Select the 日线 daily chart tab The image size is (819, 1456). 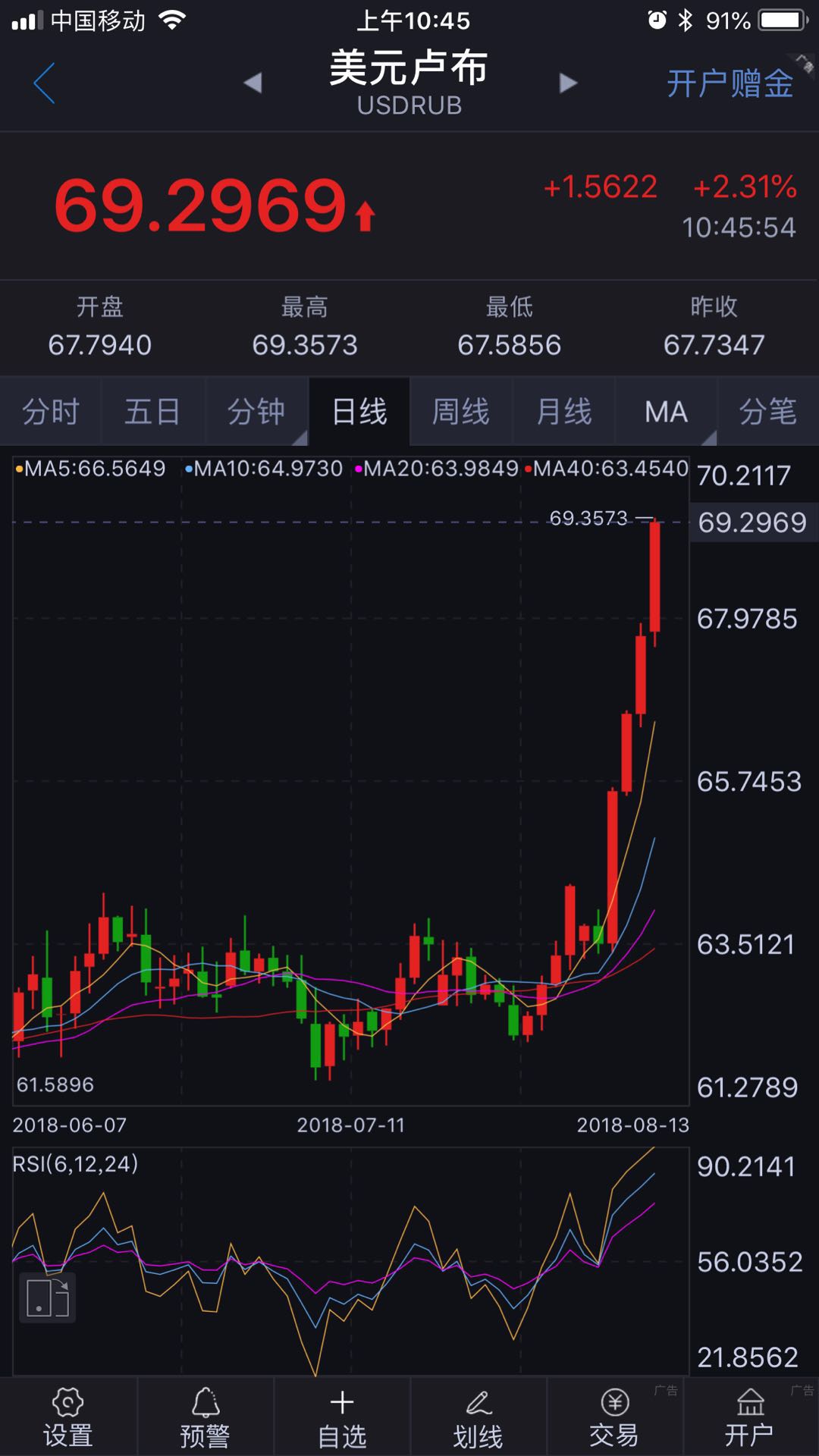click(359, 412)
